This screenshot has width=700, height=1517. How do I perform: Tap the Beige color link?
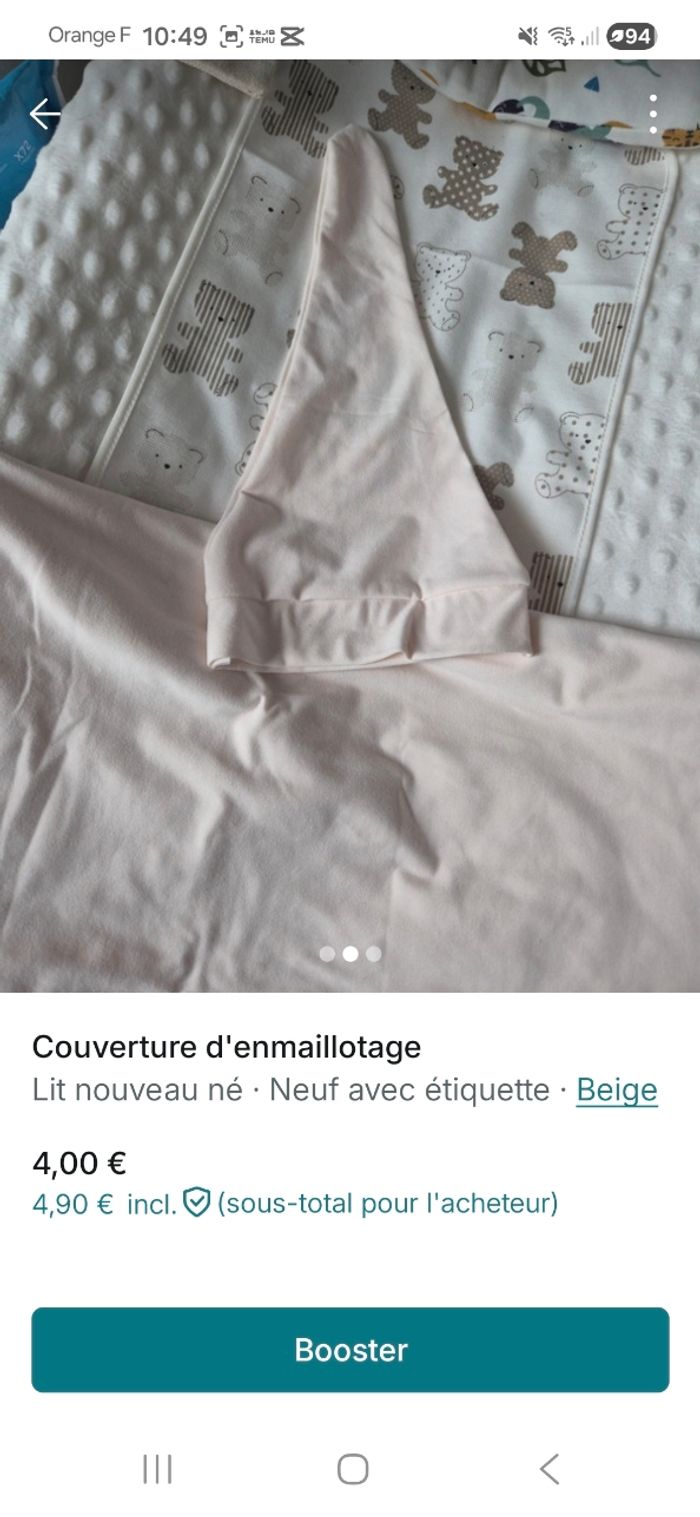click(x=616, y=1089)
